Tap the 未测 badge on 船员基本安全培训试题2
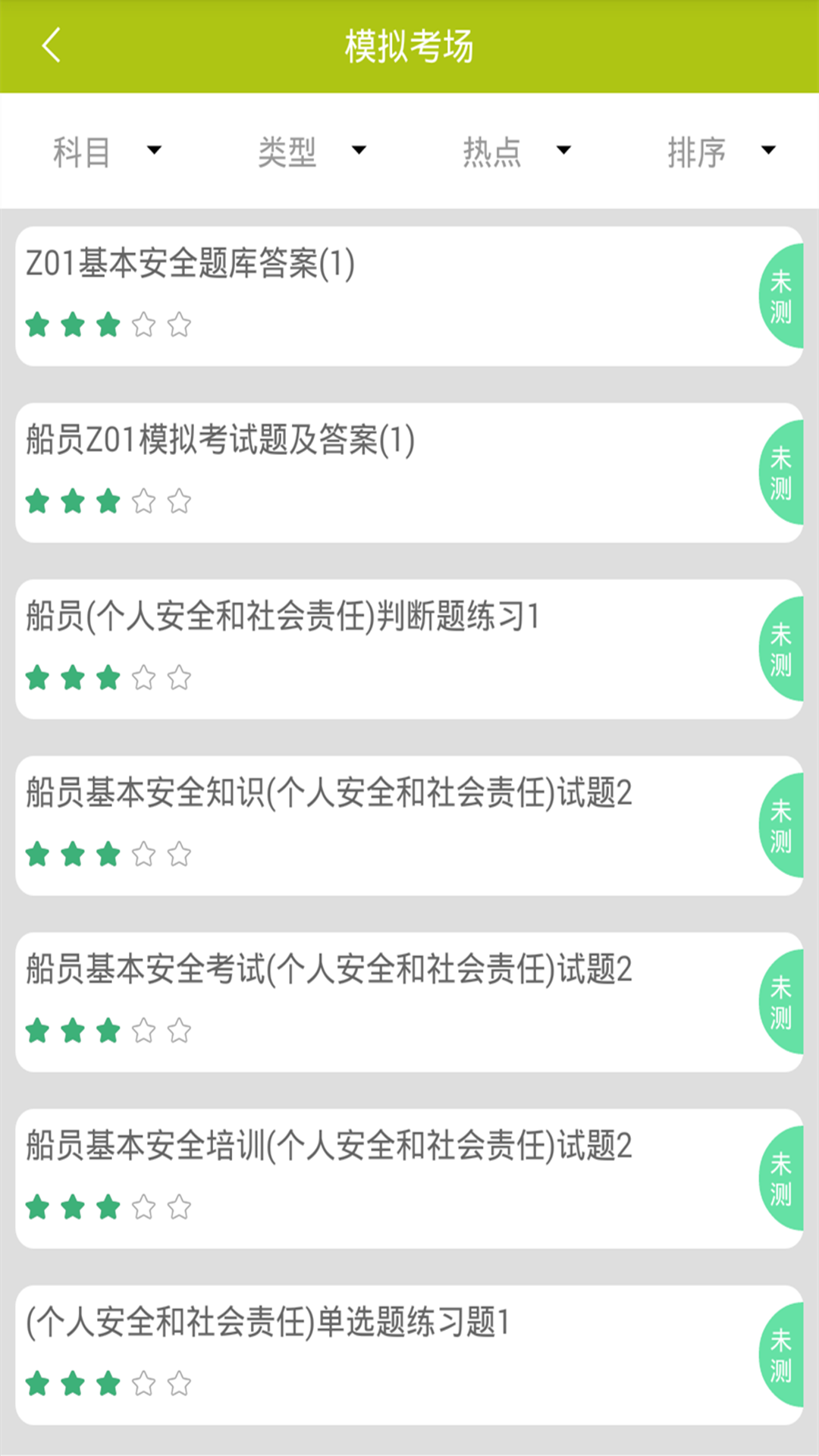Viewport: 819px width, 1456px height. 780,1176
